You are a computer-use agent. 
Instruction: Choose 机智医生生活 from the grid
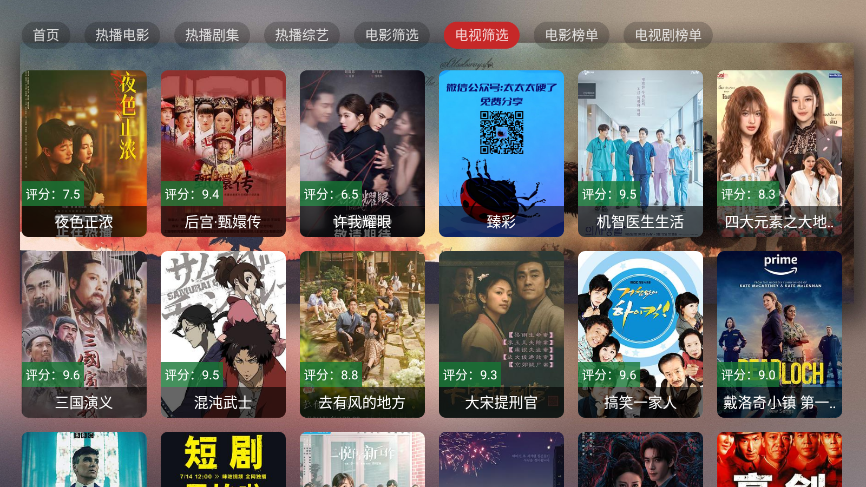640,153
